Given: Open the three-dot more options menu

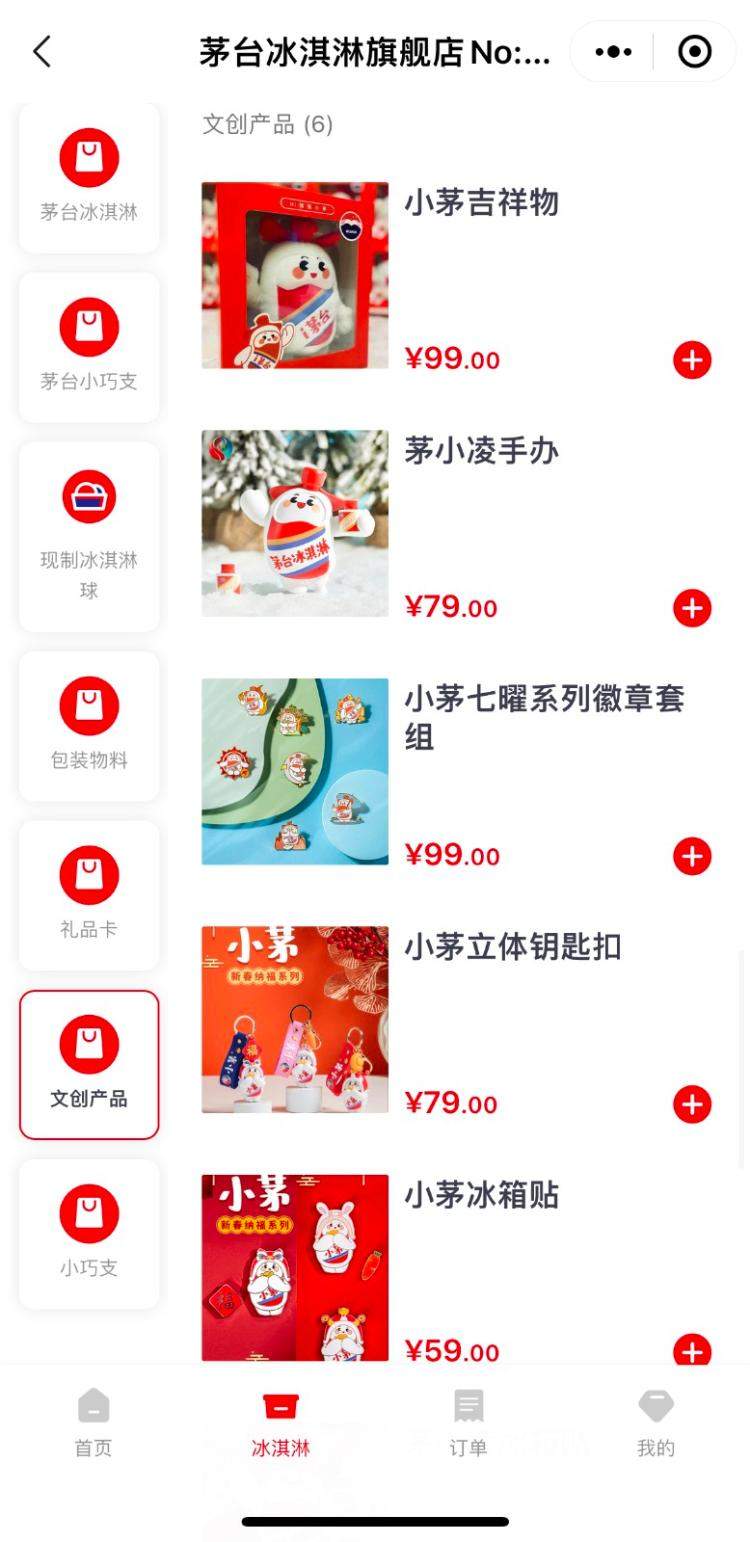Looking at the screenshot, I should 613,51.
